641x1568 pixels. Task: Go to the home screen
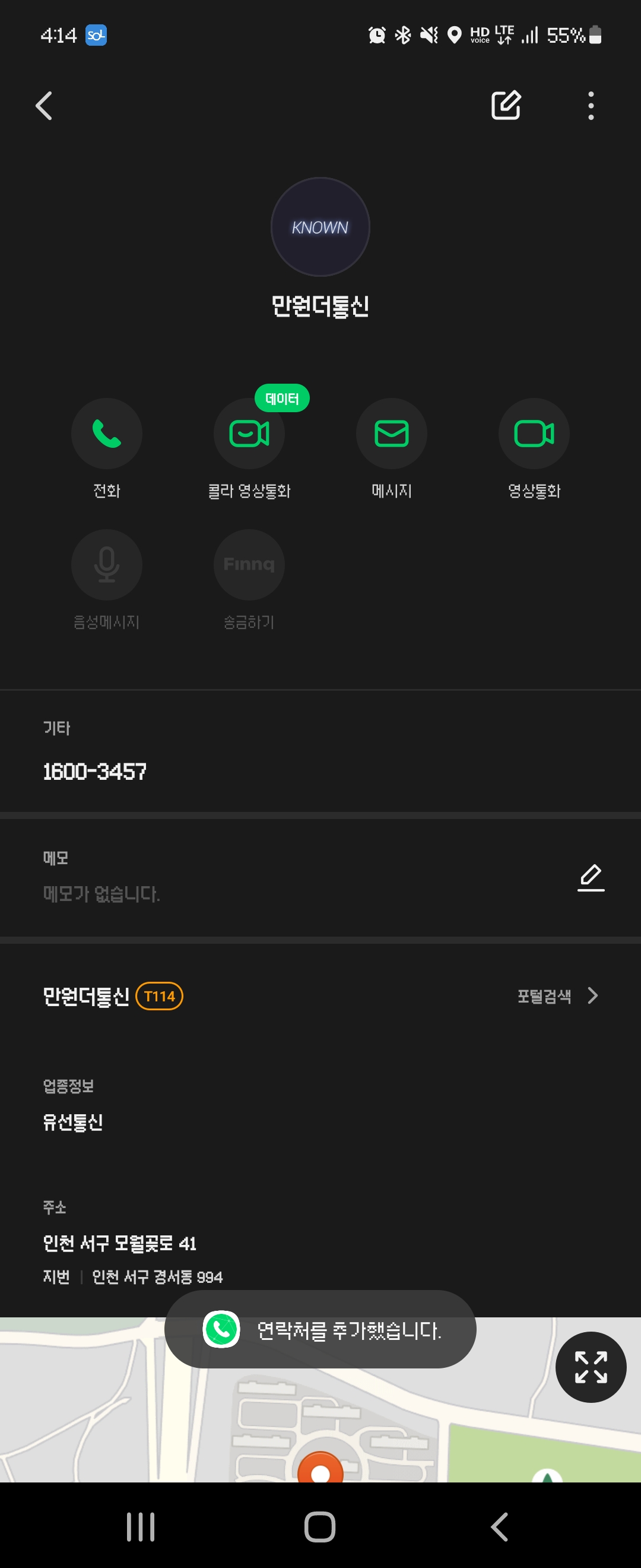[x=320, y=1526]
